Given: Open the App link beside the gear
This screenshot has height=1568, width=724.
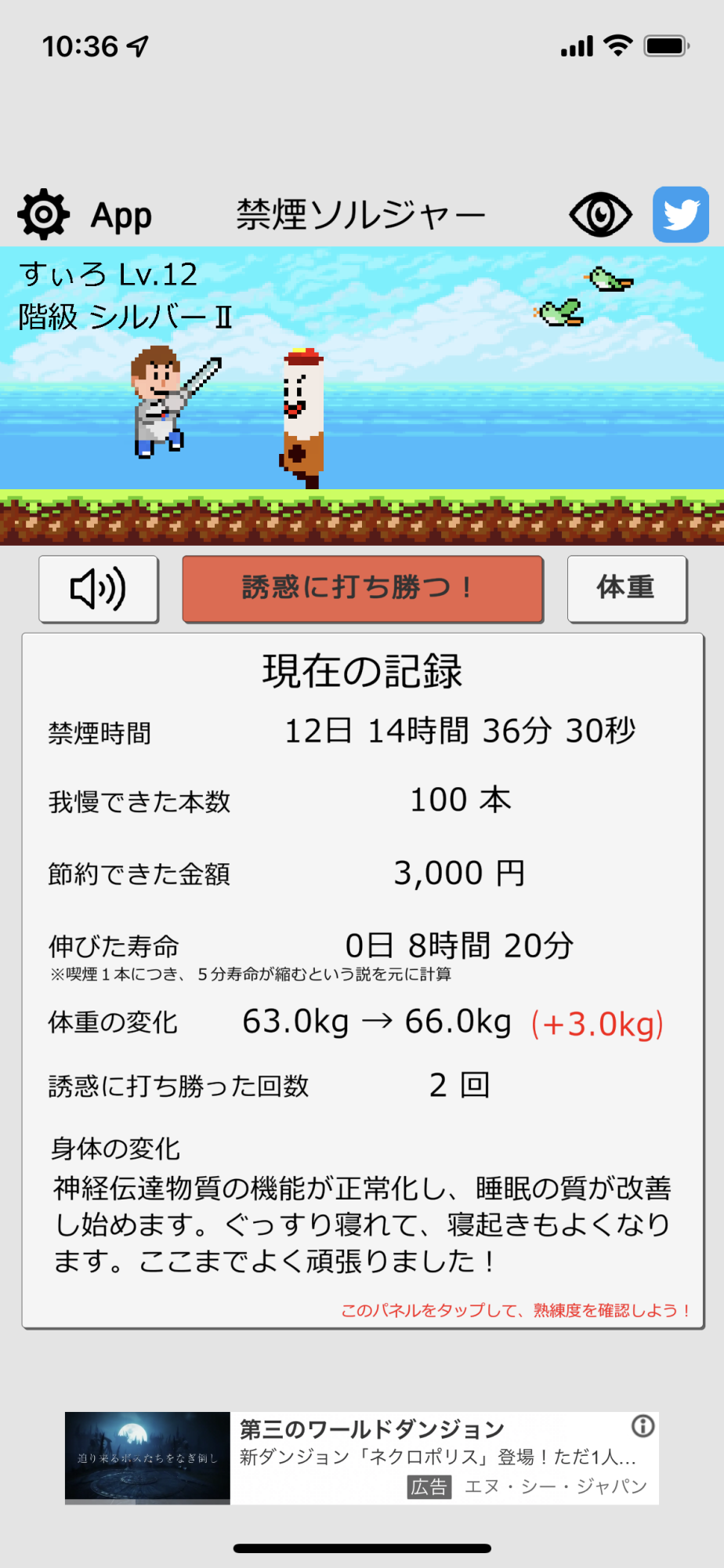Looking at the screenshot, I should click(x=121, y=216).
